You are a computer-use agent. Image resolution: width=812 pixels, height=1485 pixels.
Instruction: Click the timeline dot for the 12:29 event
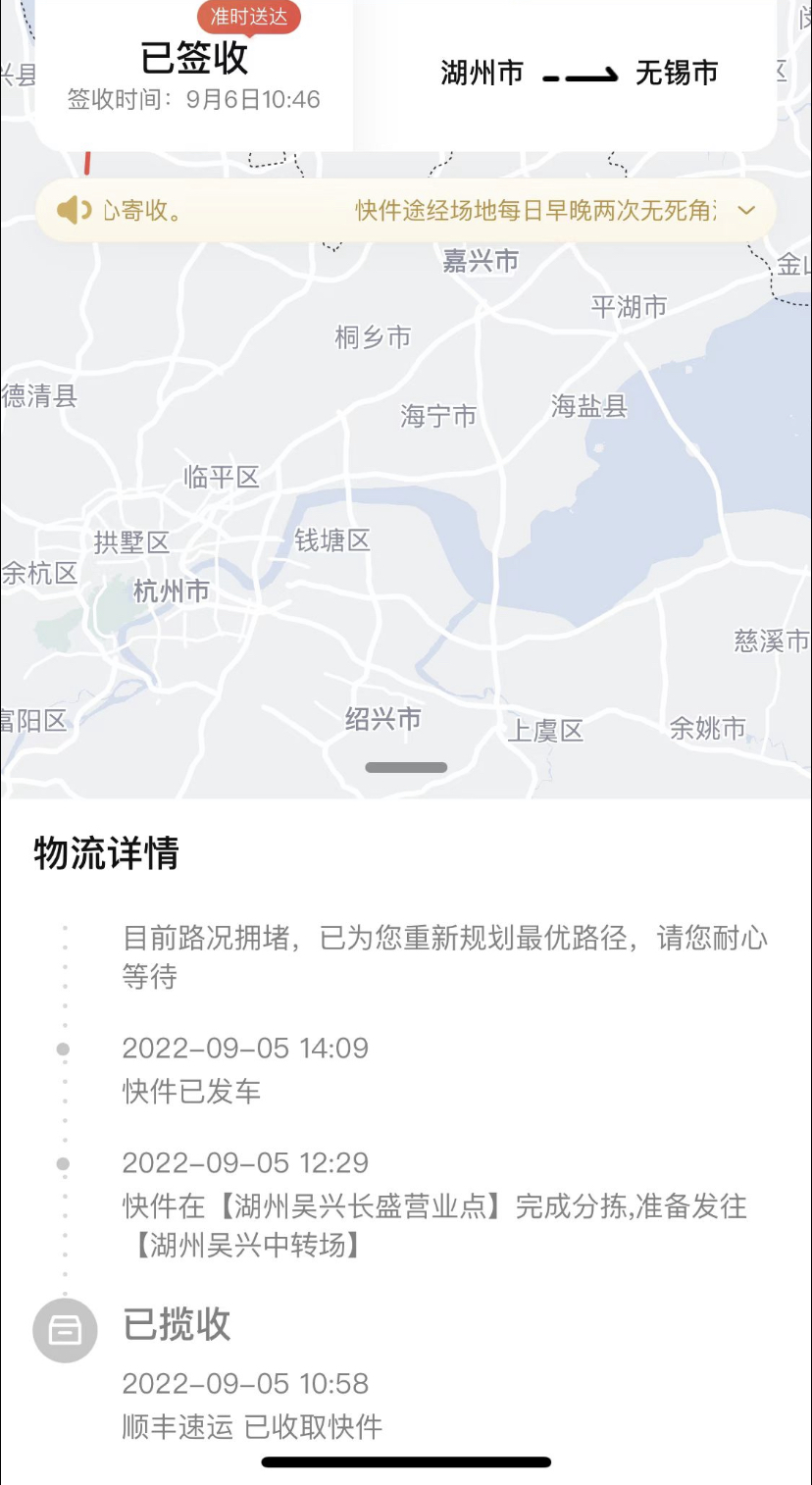63,1163
